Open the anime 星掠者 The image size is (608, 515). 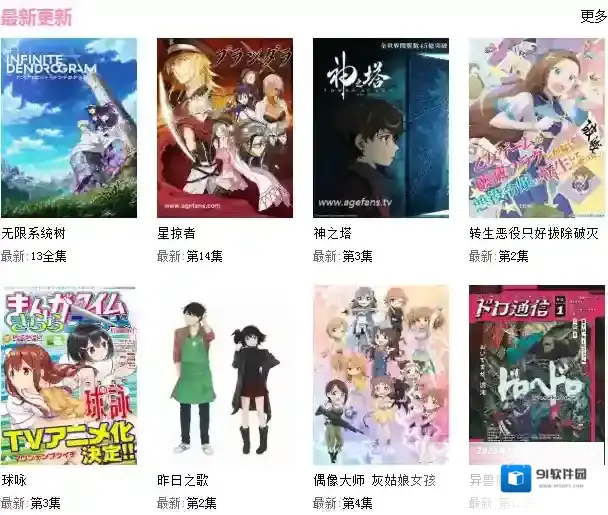[x=225, y=128]
